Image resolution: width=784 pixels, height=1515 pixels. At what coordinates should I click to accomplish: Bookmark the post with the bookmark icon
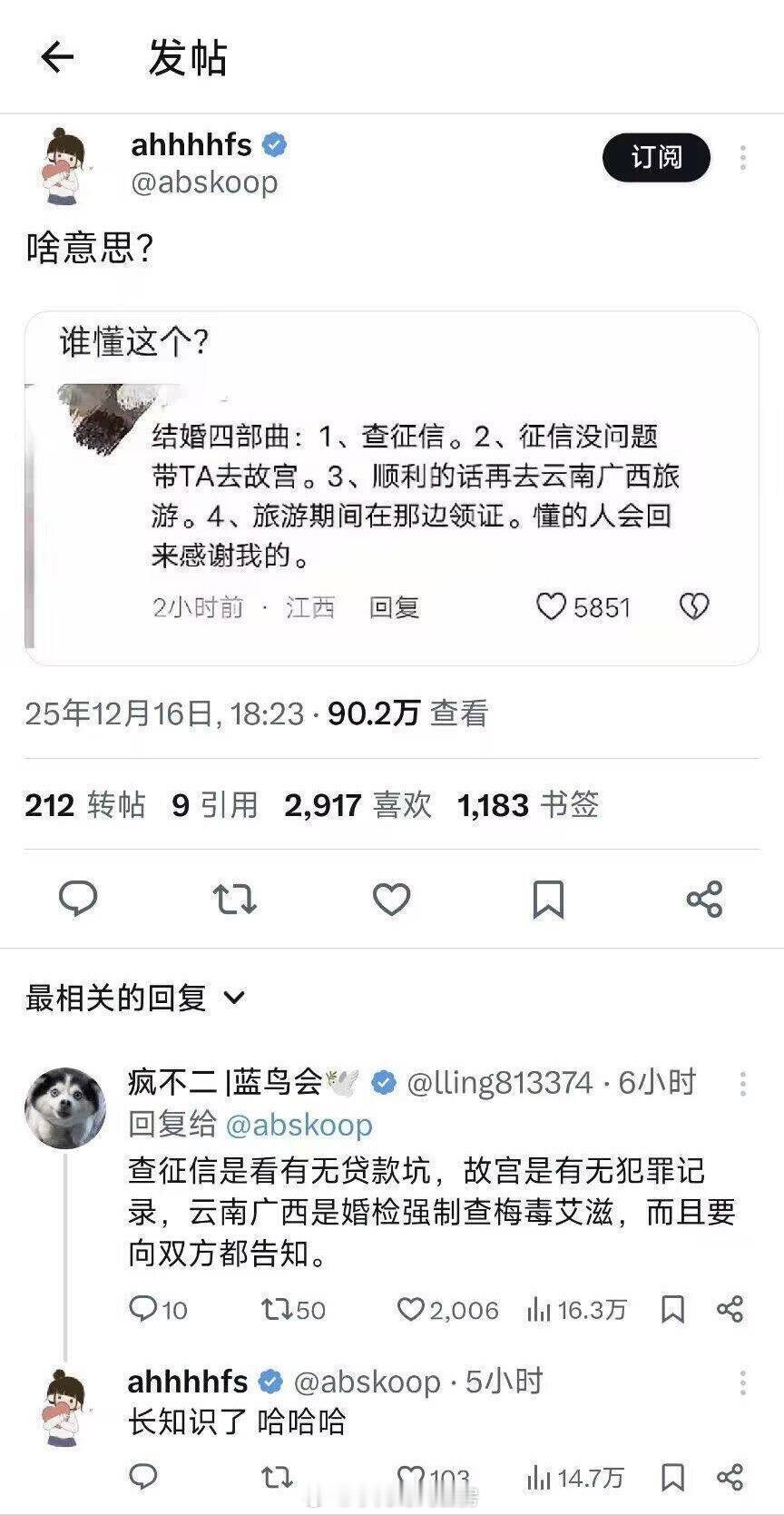(x=546, y=900)
